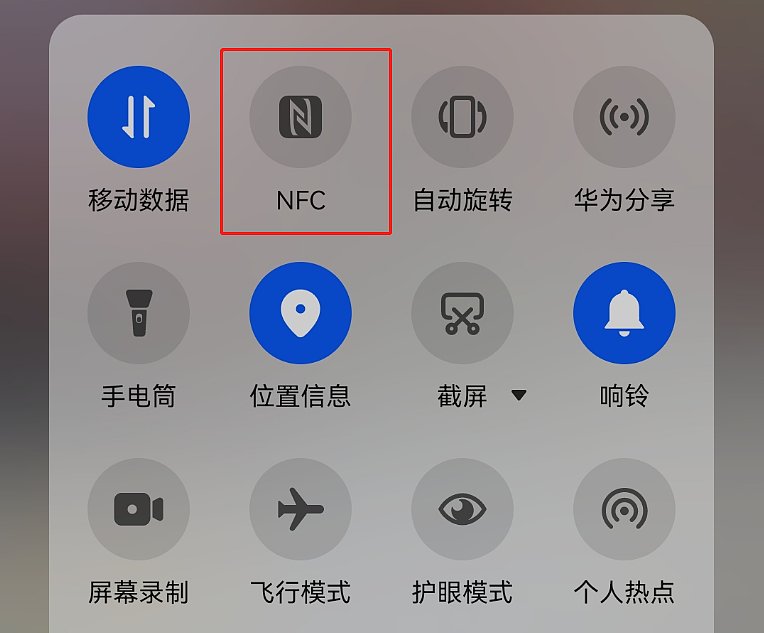Viewport: 764px width, 633px height.
Task: Enable the NFC toggle
Action: [300, 117]
